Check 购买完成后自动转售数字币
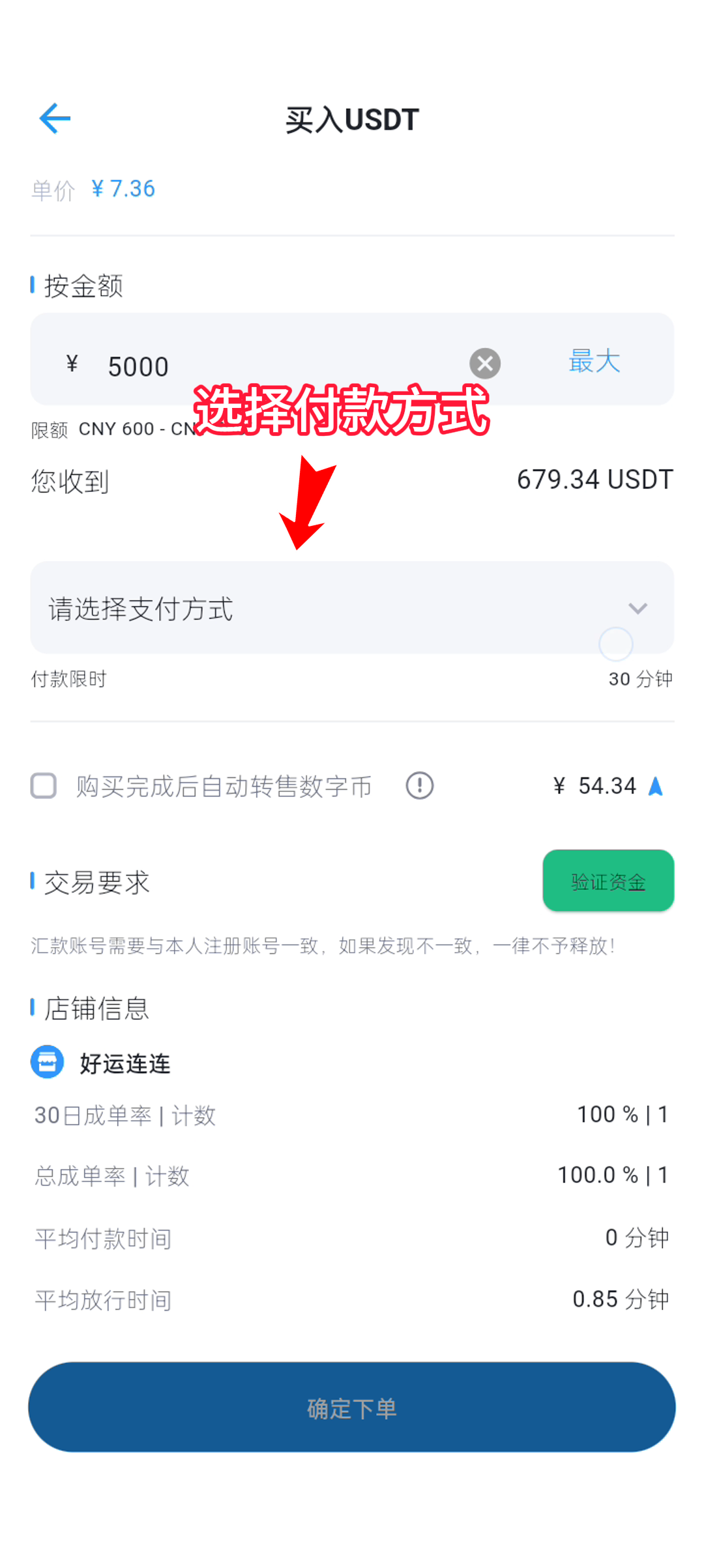Image resolution: width=704 pixels, height=1568 pixels. click(x=44, y=786)
